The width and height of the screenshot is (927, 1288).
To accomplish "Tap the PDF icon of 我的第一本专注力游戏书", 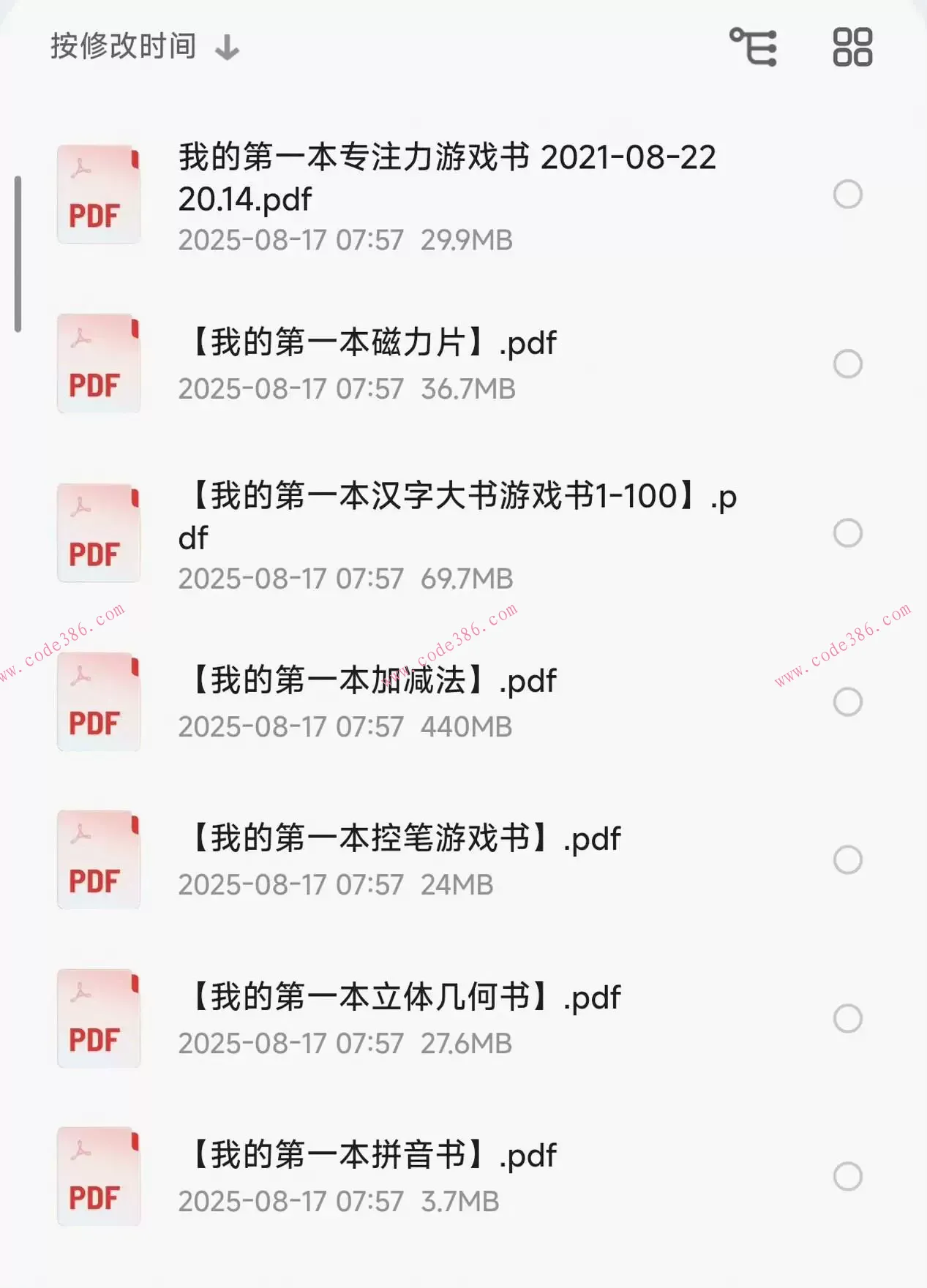I will pyautogui.click(x=99, y=194).
